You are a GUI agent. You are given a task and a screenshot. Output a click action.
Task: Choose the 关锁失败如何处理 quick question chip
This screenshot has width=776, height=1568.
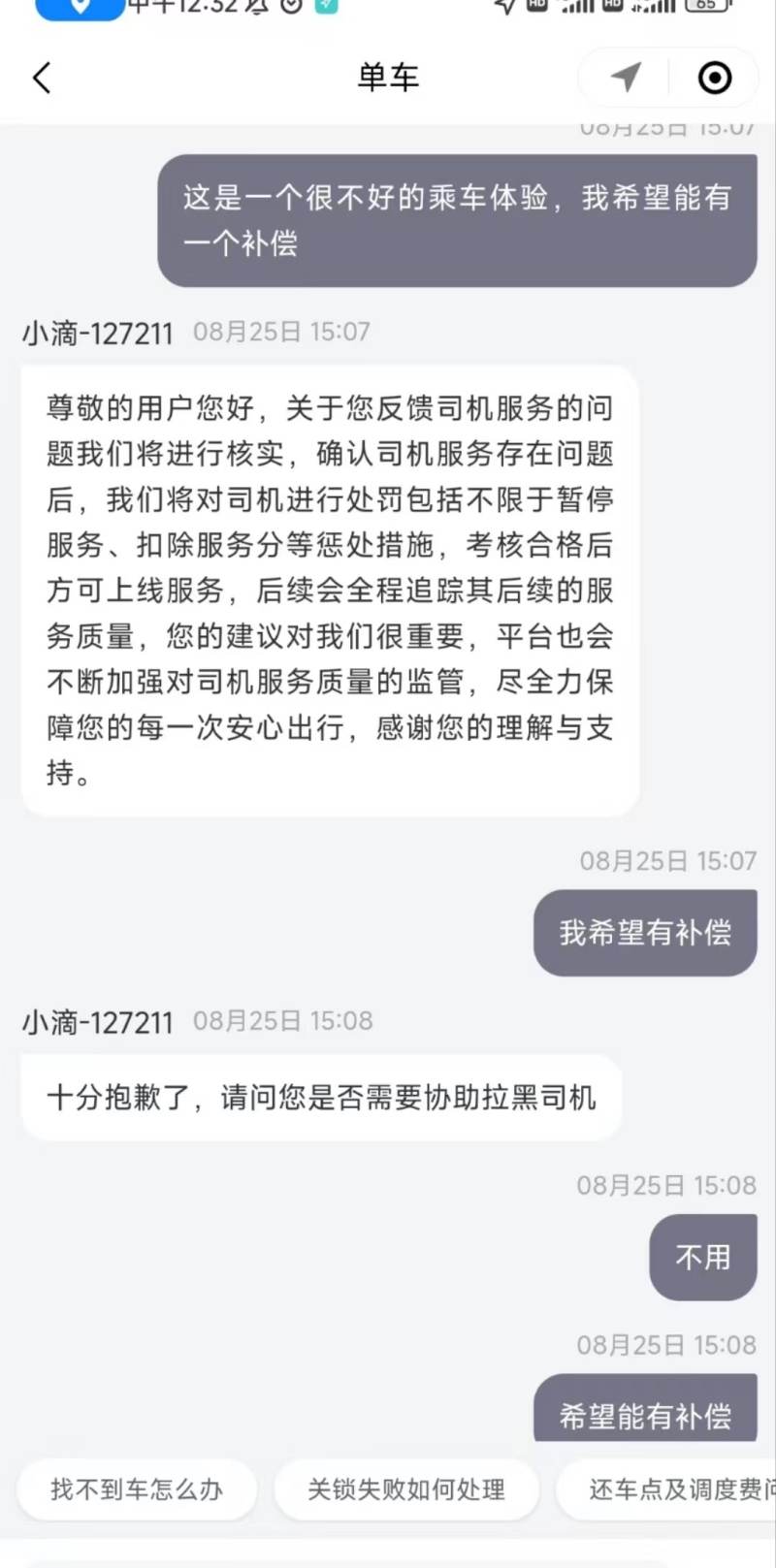[x=406, y=1489]
